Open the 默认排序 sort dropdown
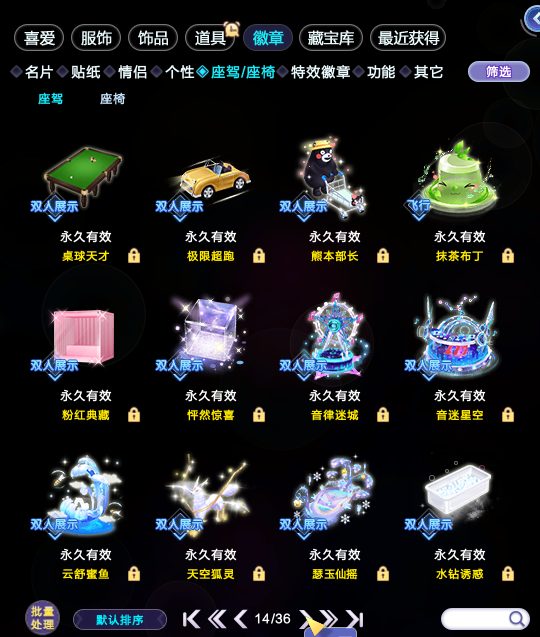This screenshot has width=540, height=637. [x=120, y=620]
